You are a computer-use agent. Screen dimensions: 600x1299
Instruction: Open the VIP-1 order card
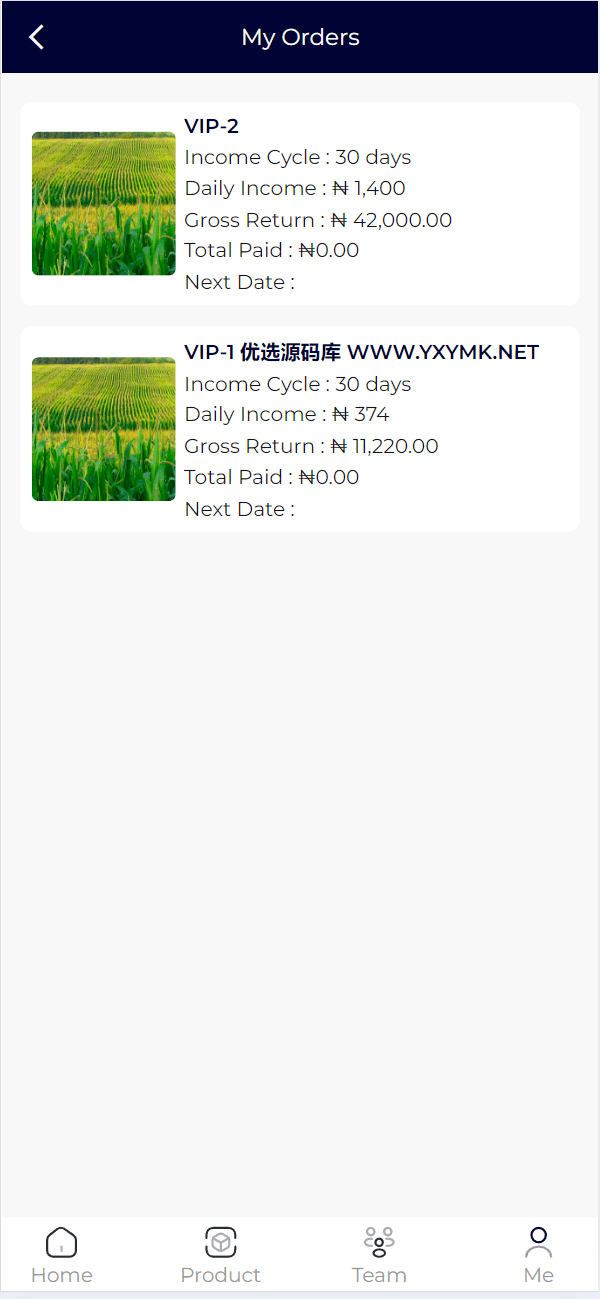point(300,429)
